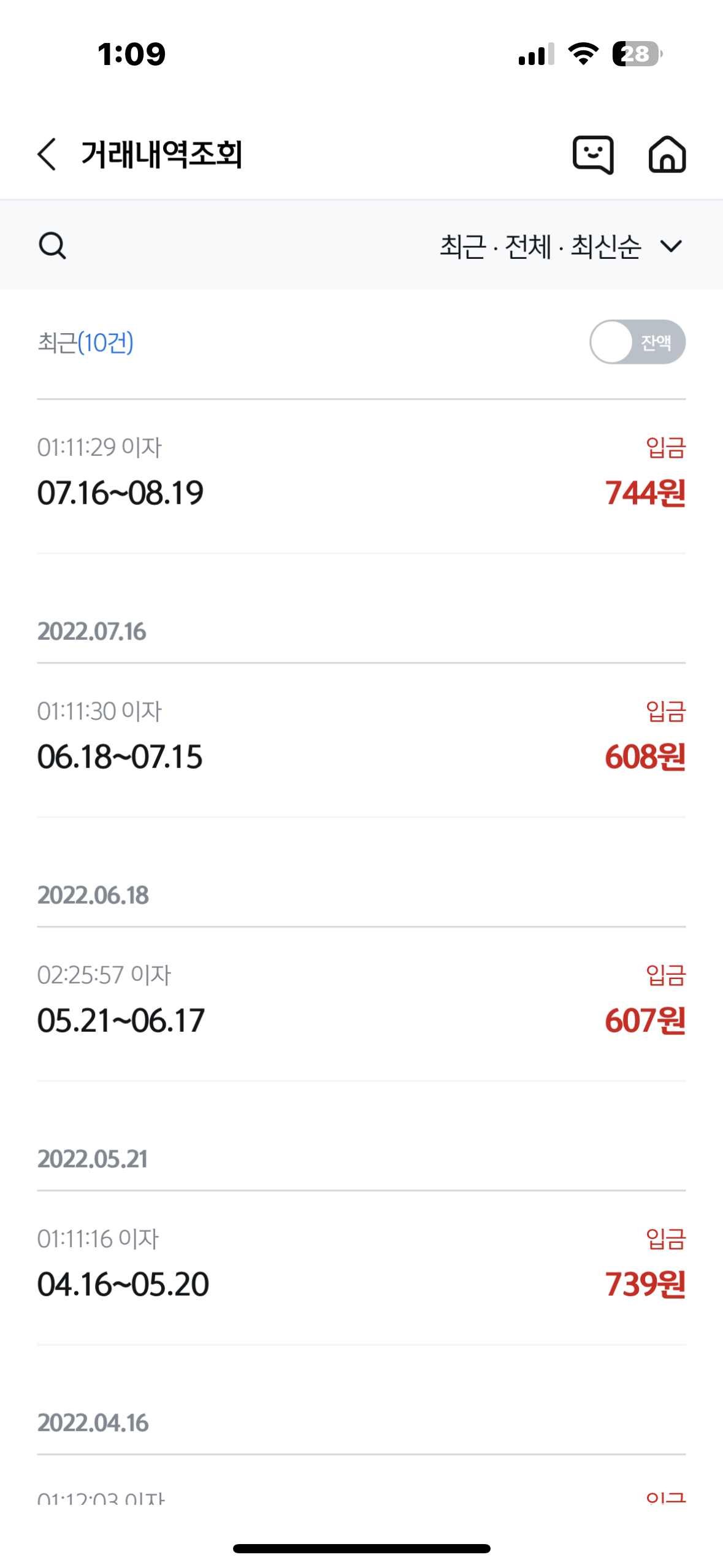Open the 07.16~08.19 interest transaction
Viewport: 723px width, 1568px height.
pyautogui.click(x=361, y=477)
